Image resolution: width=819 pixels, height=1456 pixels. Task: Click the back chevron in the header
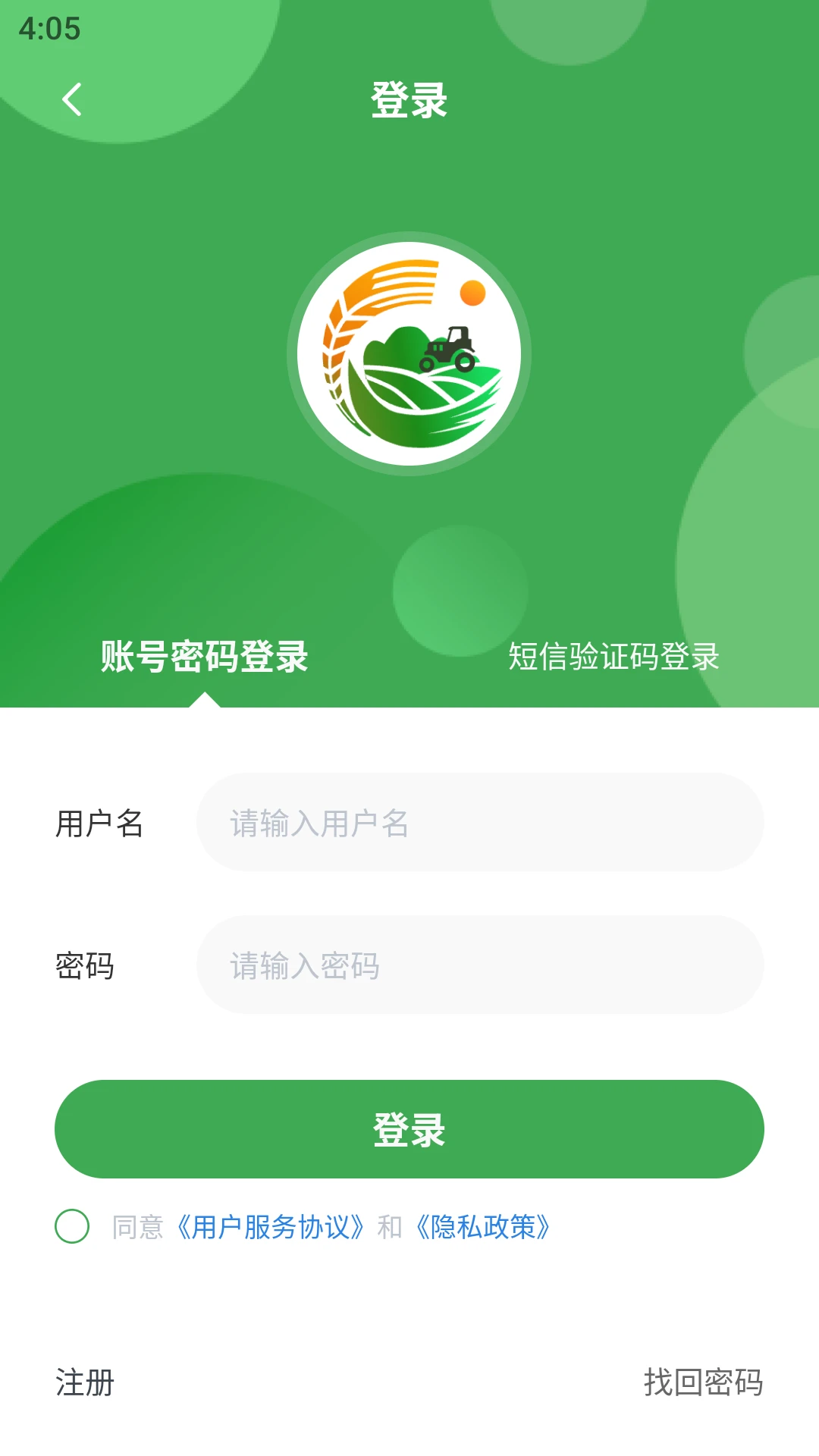[x=72, y=99]
